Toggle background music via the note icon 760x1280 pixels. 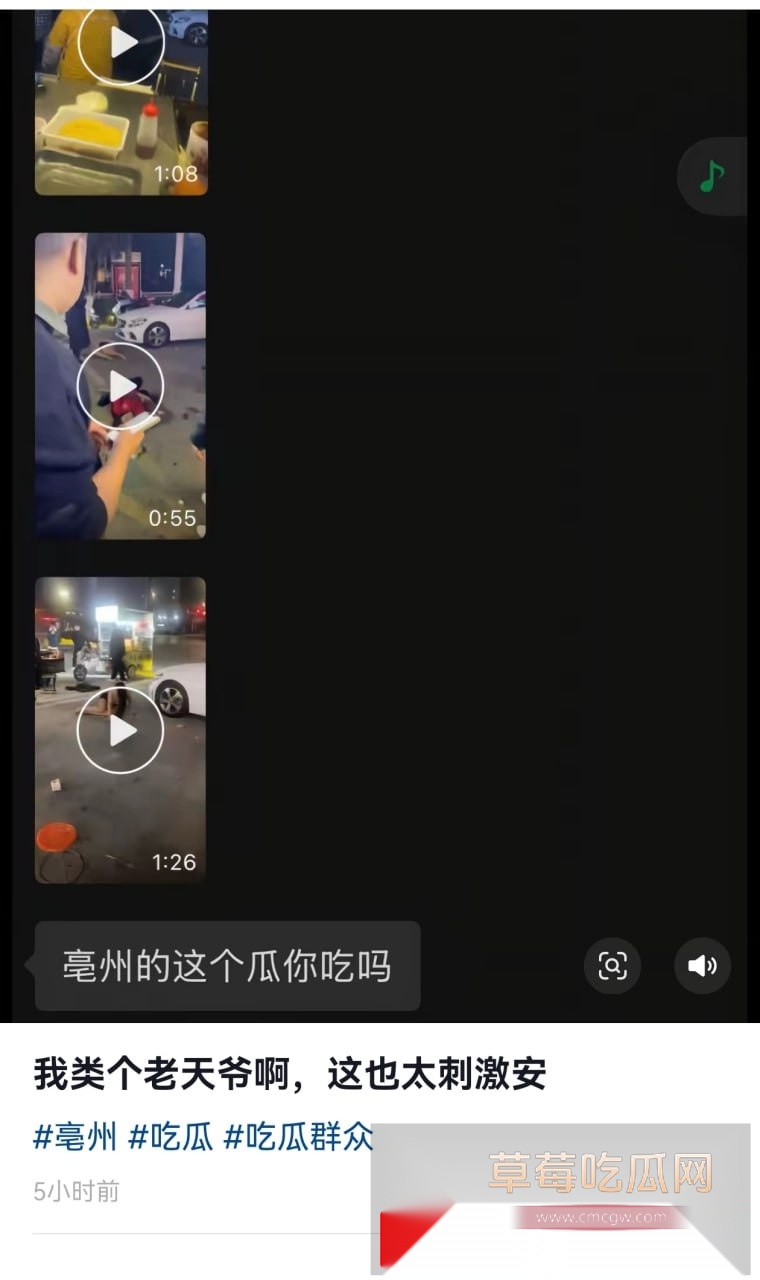coord(714,176)
